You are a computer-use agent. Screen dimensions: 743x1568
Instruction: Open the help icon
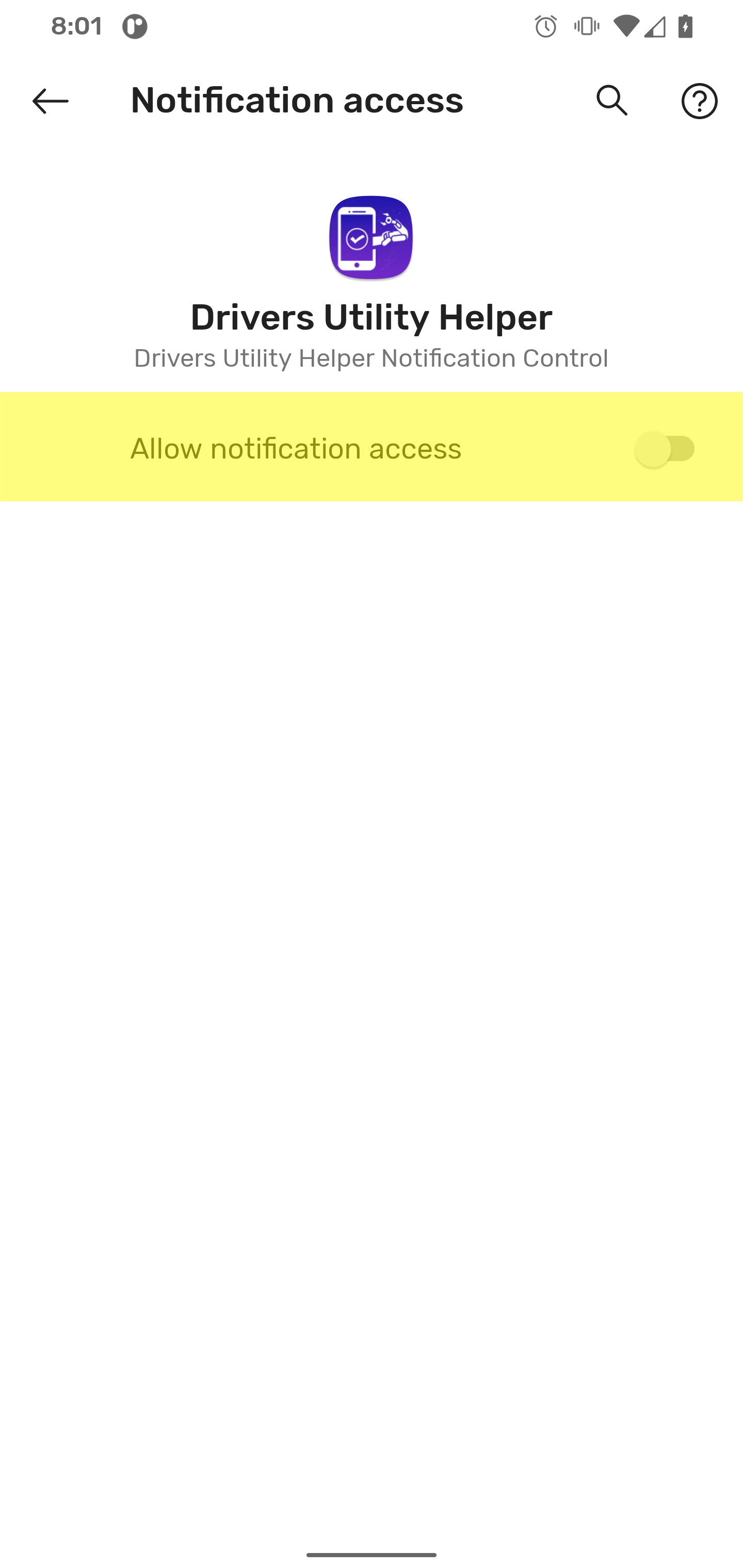click(699, 101)
